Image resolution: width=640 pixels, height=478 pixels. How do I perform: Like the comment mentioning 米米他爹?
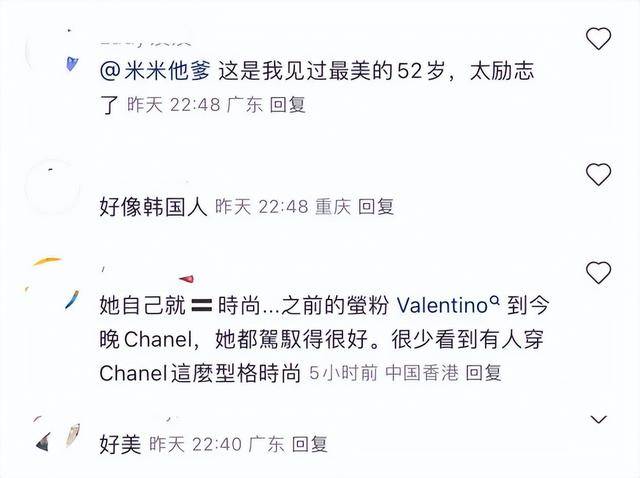pyautogui.click(x=598, y=40)
